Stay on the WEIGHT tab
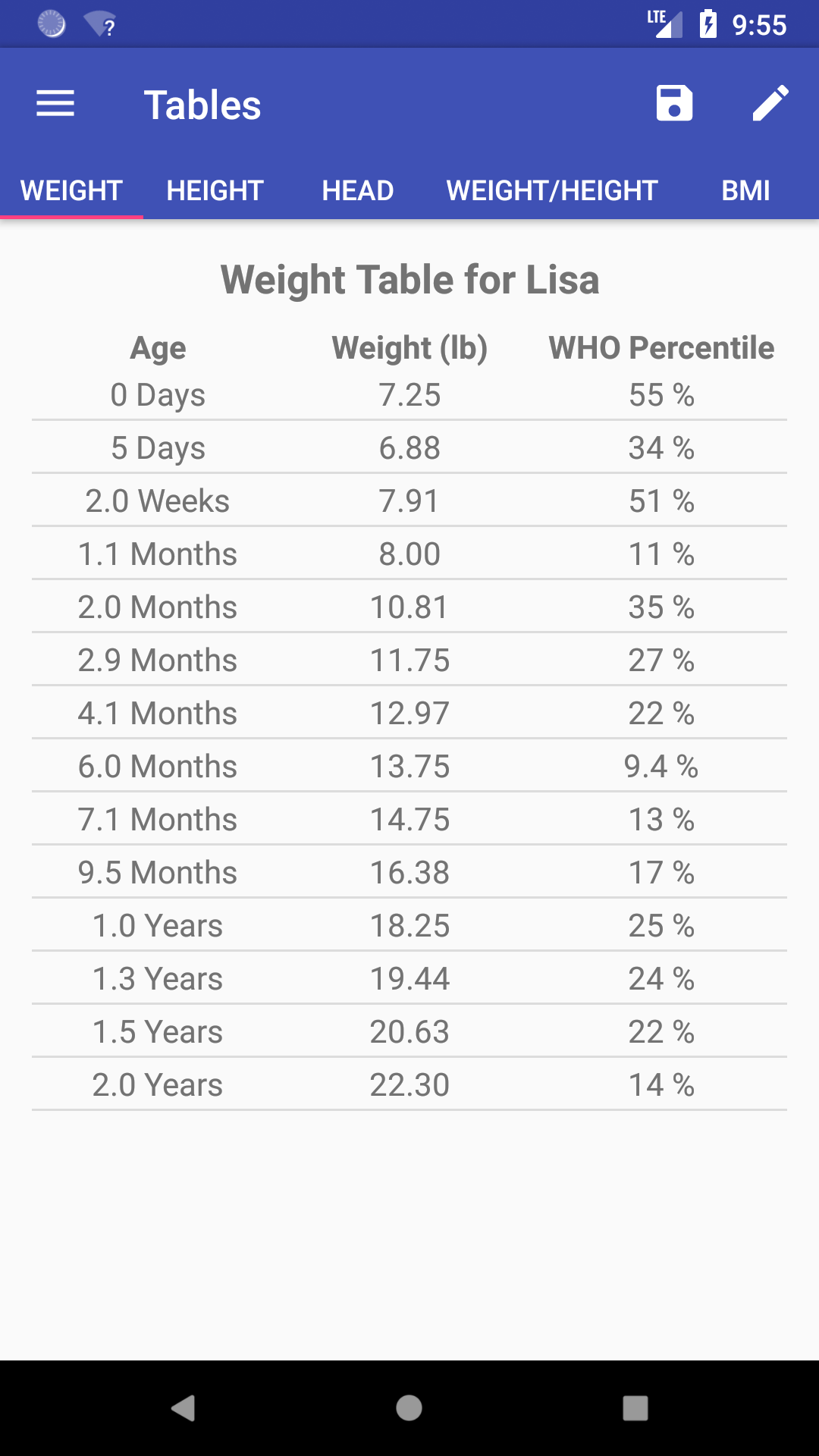 click(x=71, y=190)
